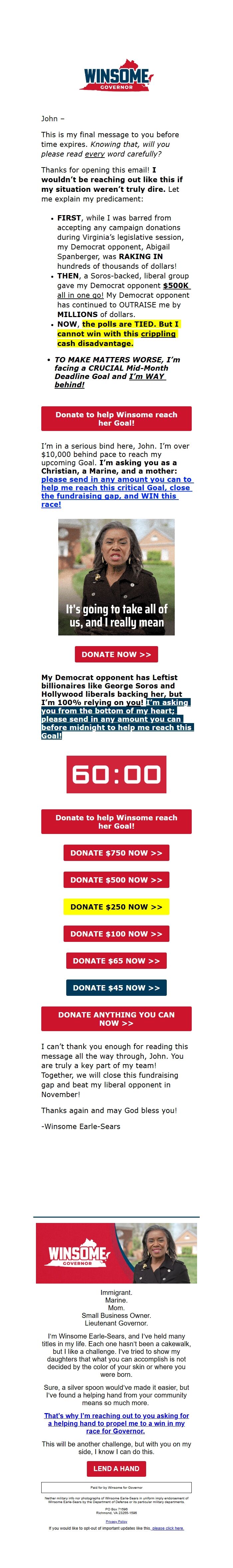
Task: Open the video thumbnail of Winsome speaking
Action: [116, 577]
